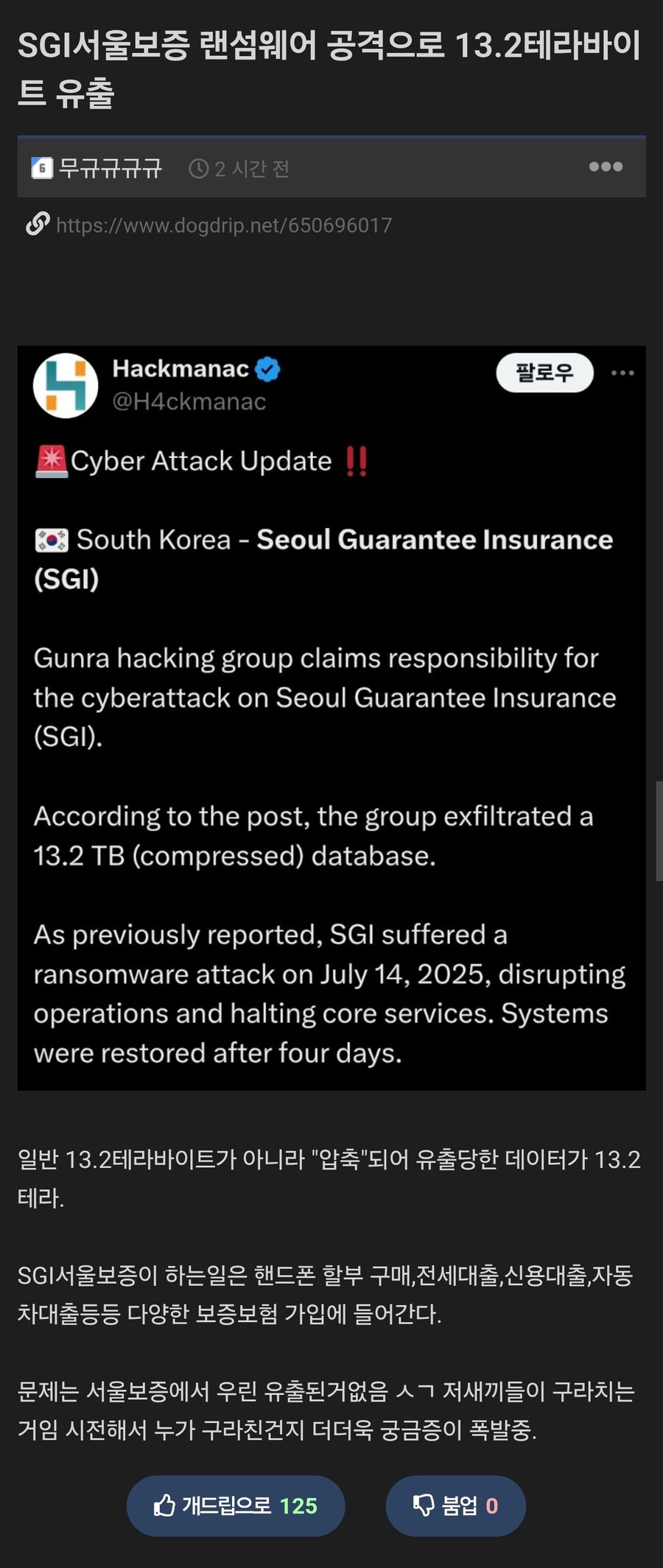Upvote the post with 개드립으로
This screenshot has width=663, height=1568.
pyautogui.click(x=236, y=1505)
